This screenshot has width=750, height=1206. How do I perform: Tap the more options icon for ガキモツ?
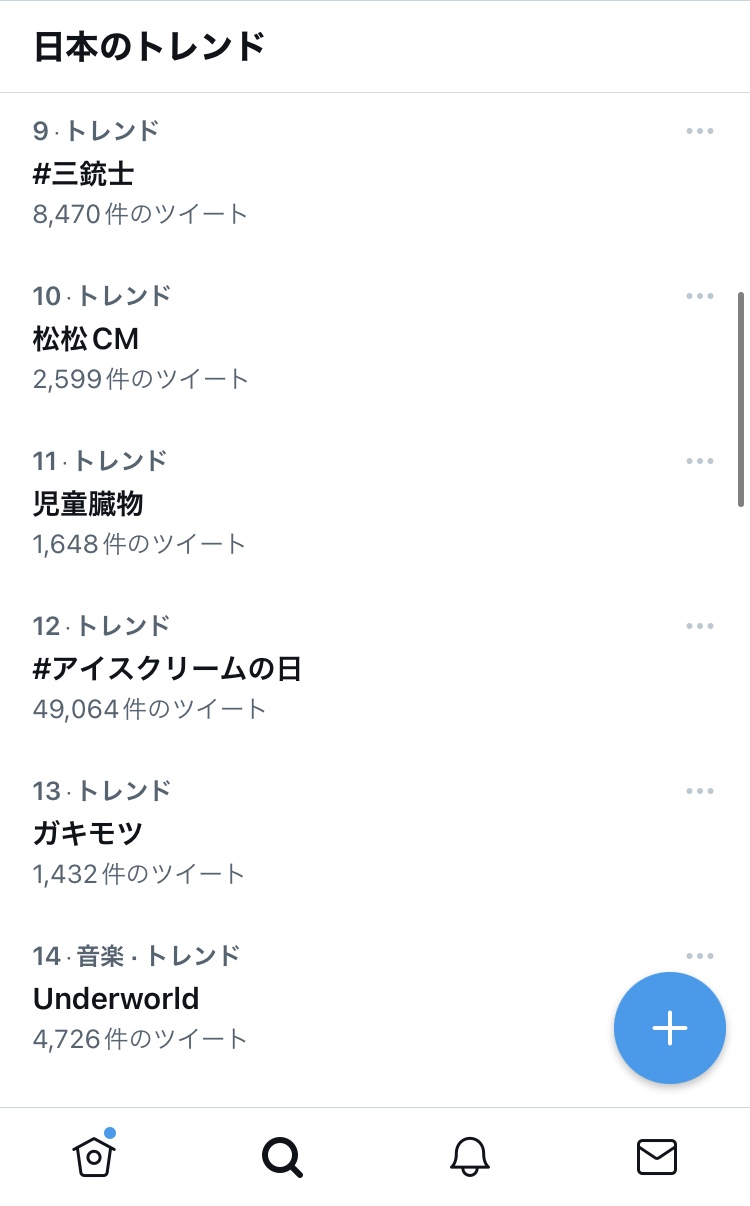click(x=700, y=791)
